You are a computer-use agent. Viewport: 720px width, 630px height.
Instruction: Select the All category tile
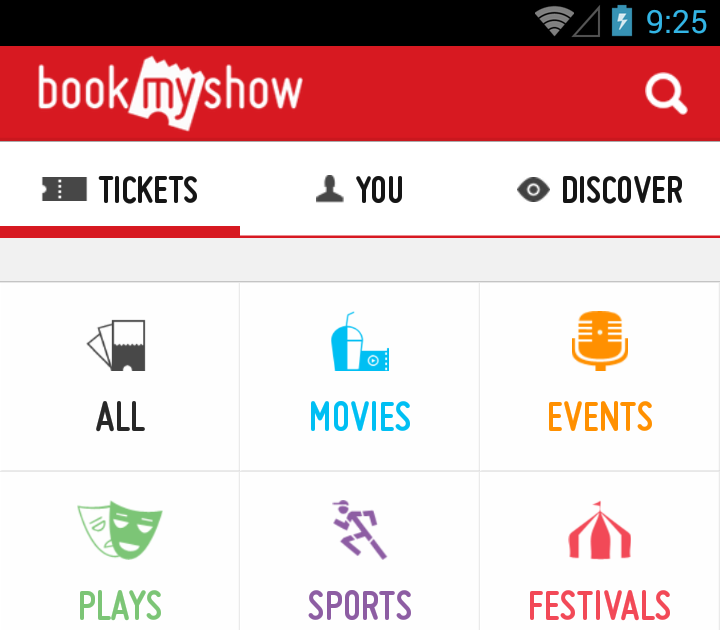click(x=120, y=377)
